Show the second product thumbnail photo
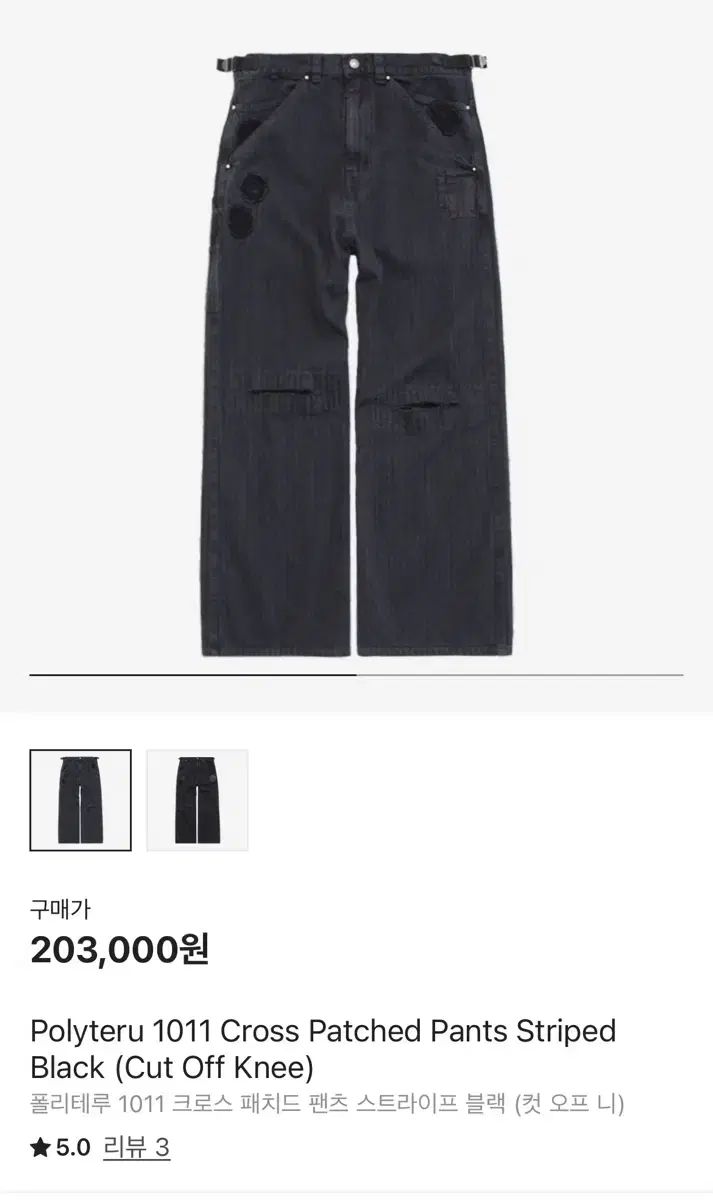Image resolution: width=713 pixels, height=1200 pixels. tap(197, 800)
